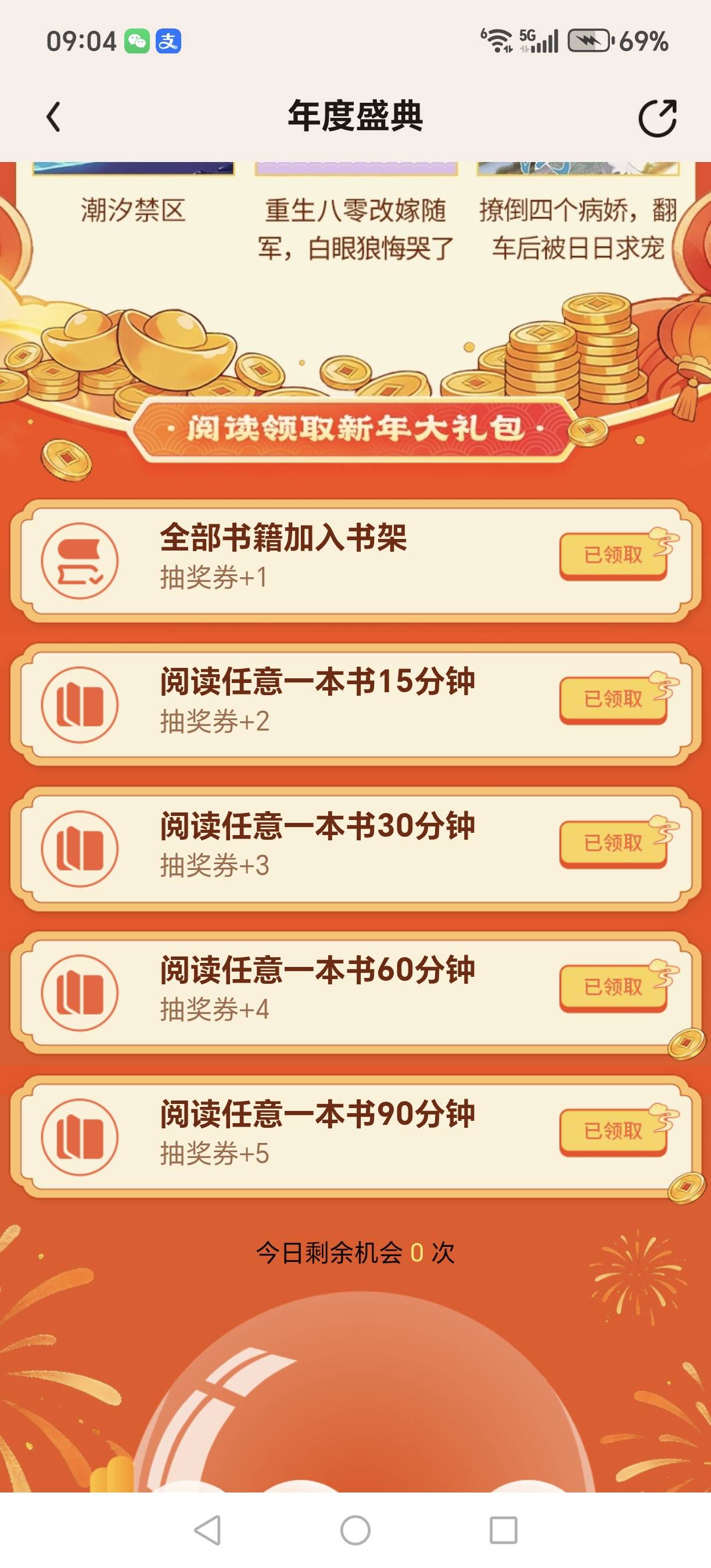Share the 年度盛典 page

(x=658, y=117)
